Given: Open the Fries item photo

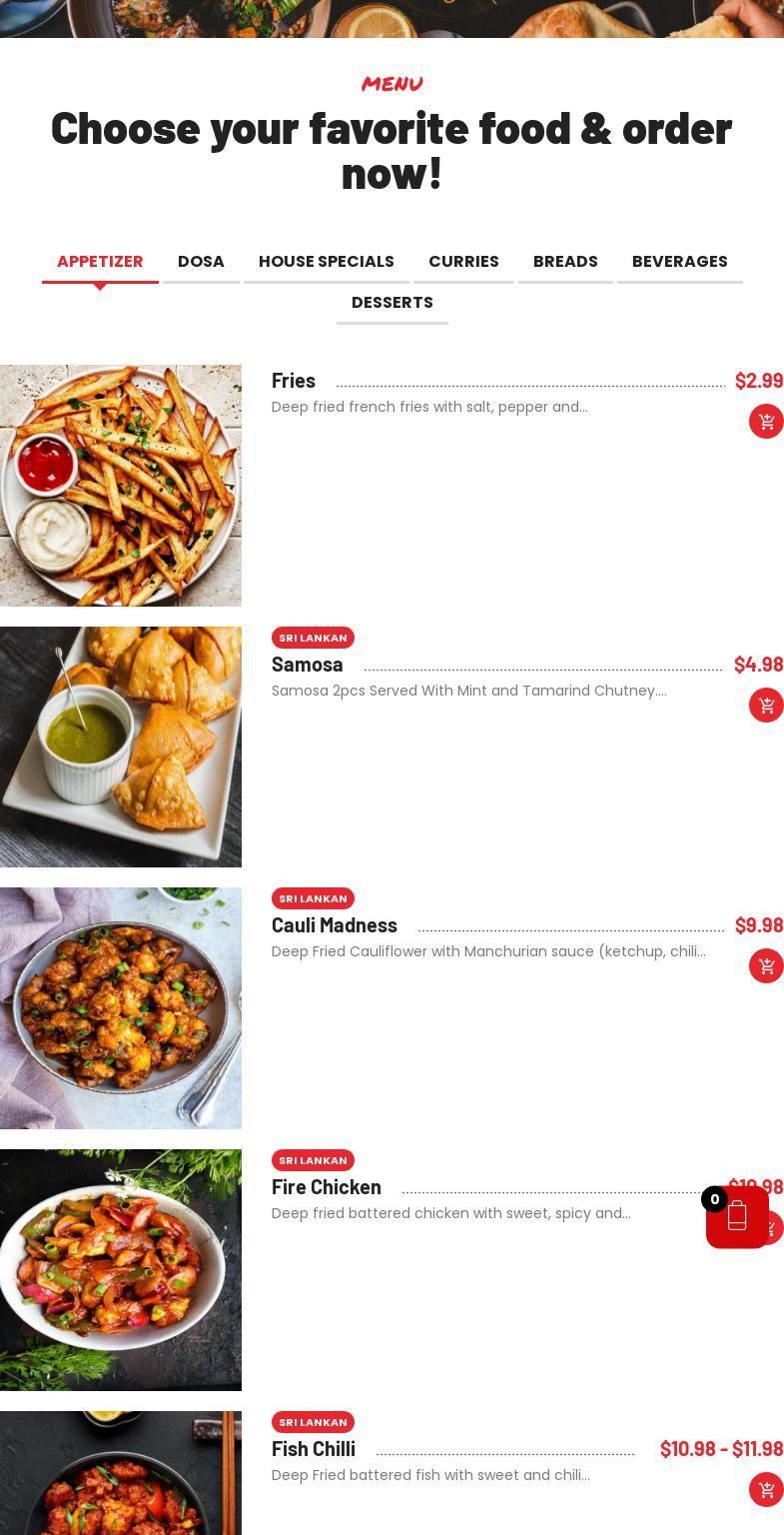Looking at the screenshot, I should pyautogui.click(x=121, y=486).
